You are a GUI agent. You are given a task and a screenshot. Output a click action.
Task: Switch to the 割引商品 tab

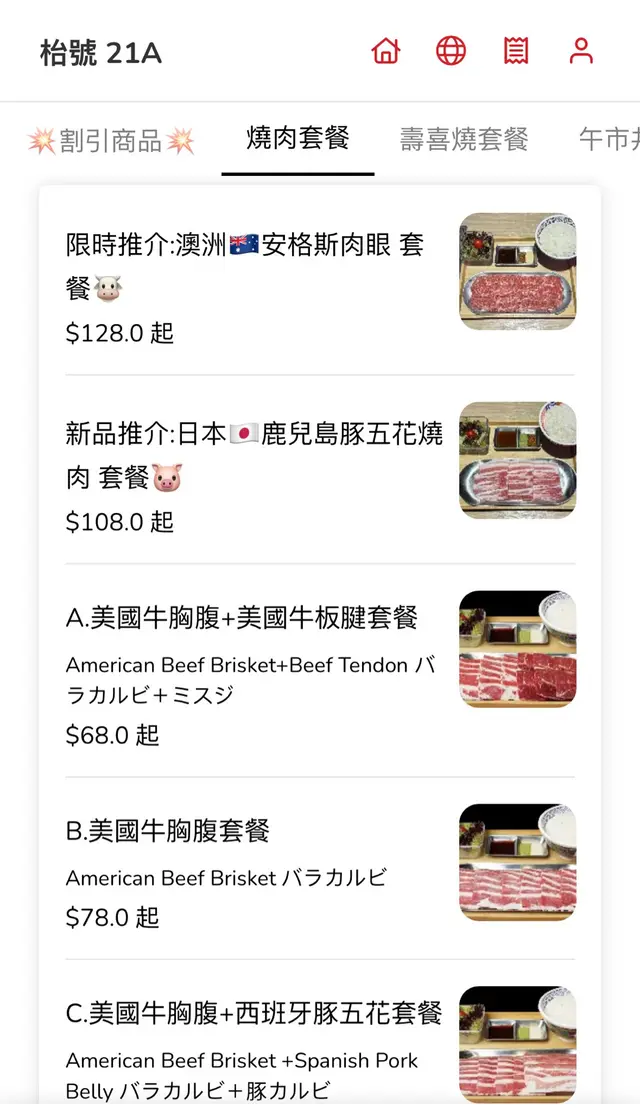111,141
